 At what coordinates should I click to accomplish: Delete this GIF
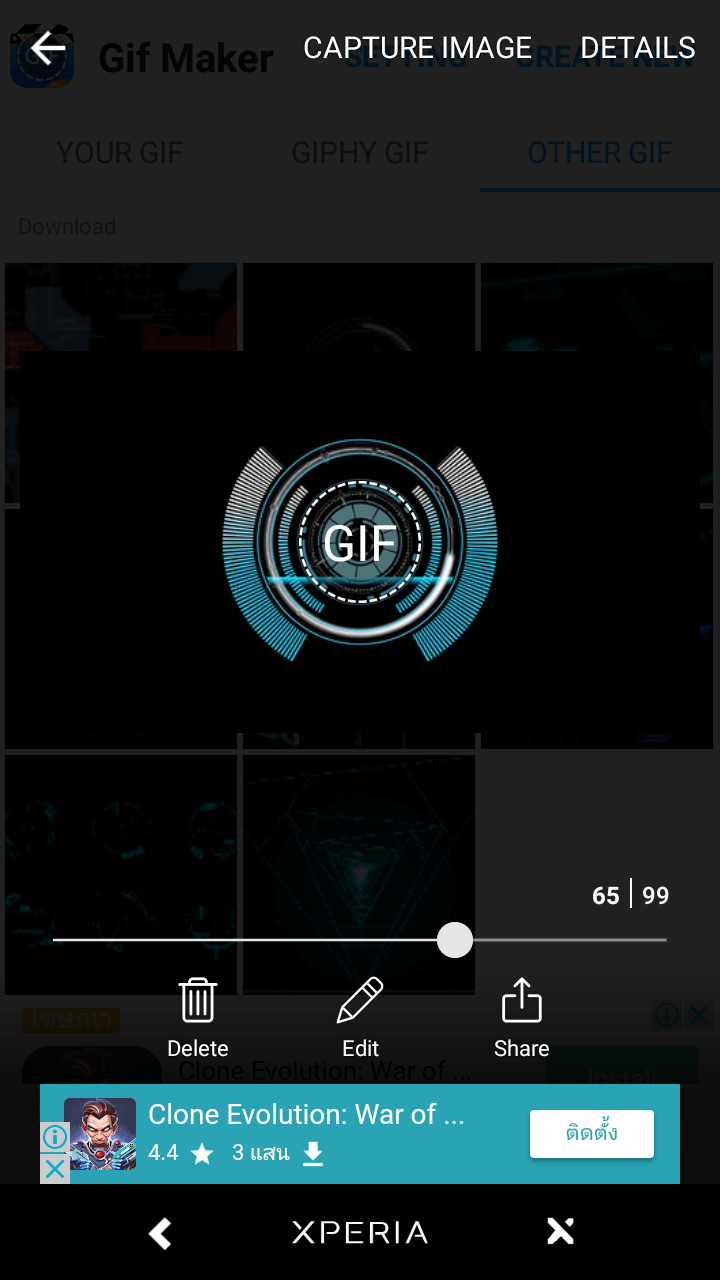[x=198, y=1018]
